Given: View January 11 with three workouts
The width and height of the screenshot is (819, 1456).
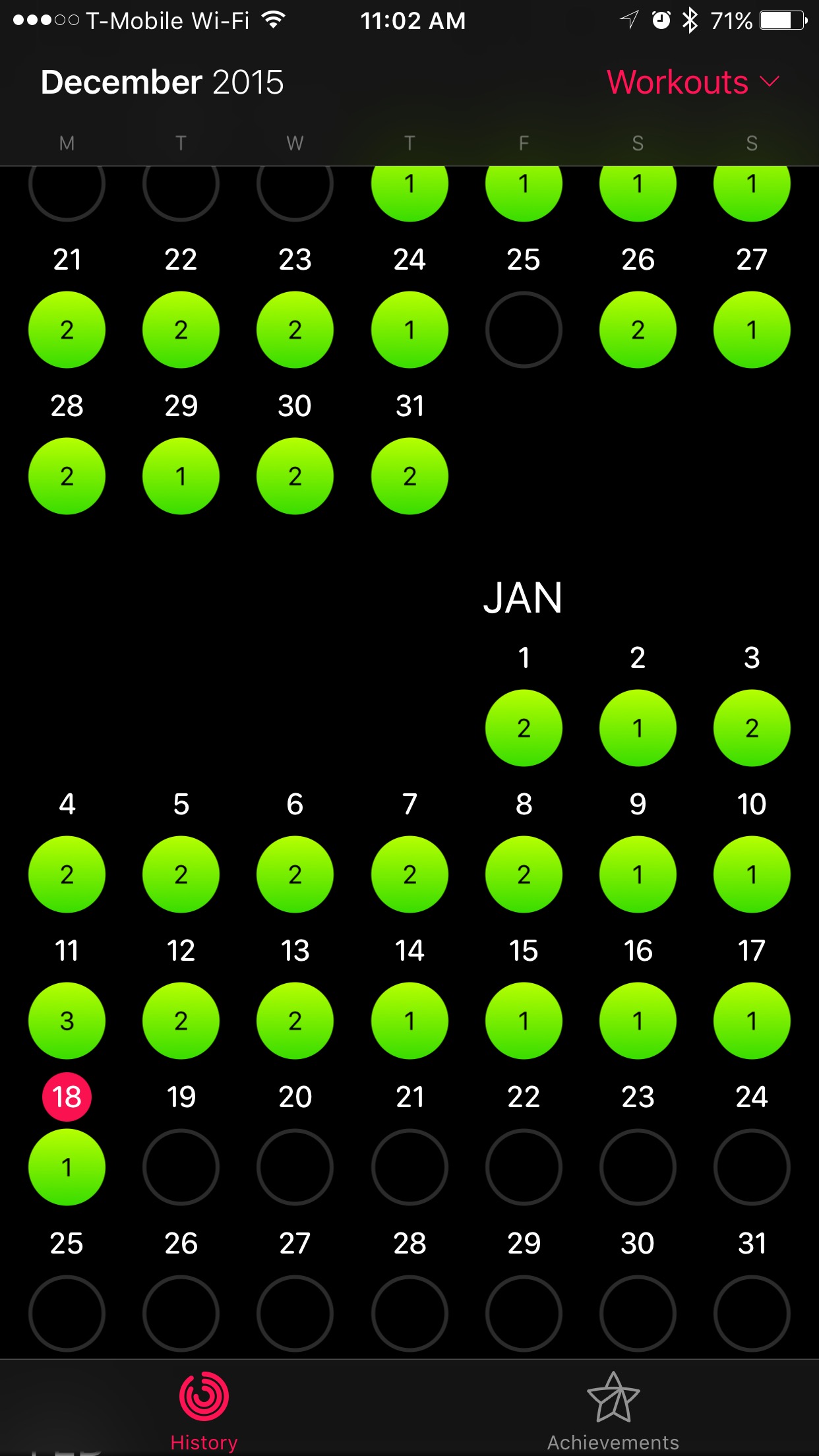Looking at the screenshot, I should click(67, 1021).
